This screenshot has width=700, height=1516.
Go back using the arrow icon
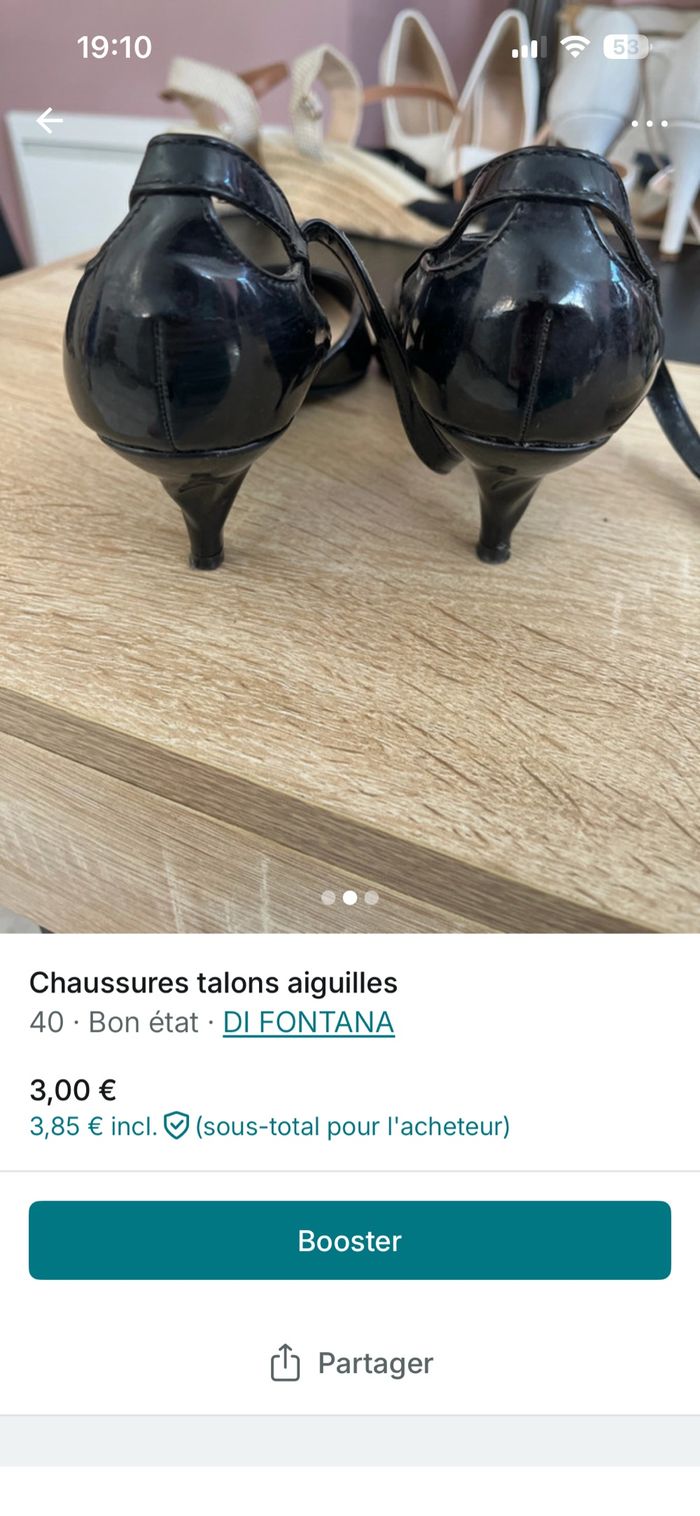pyautogui.click(x=49, y=121)
